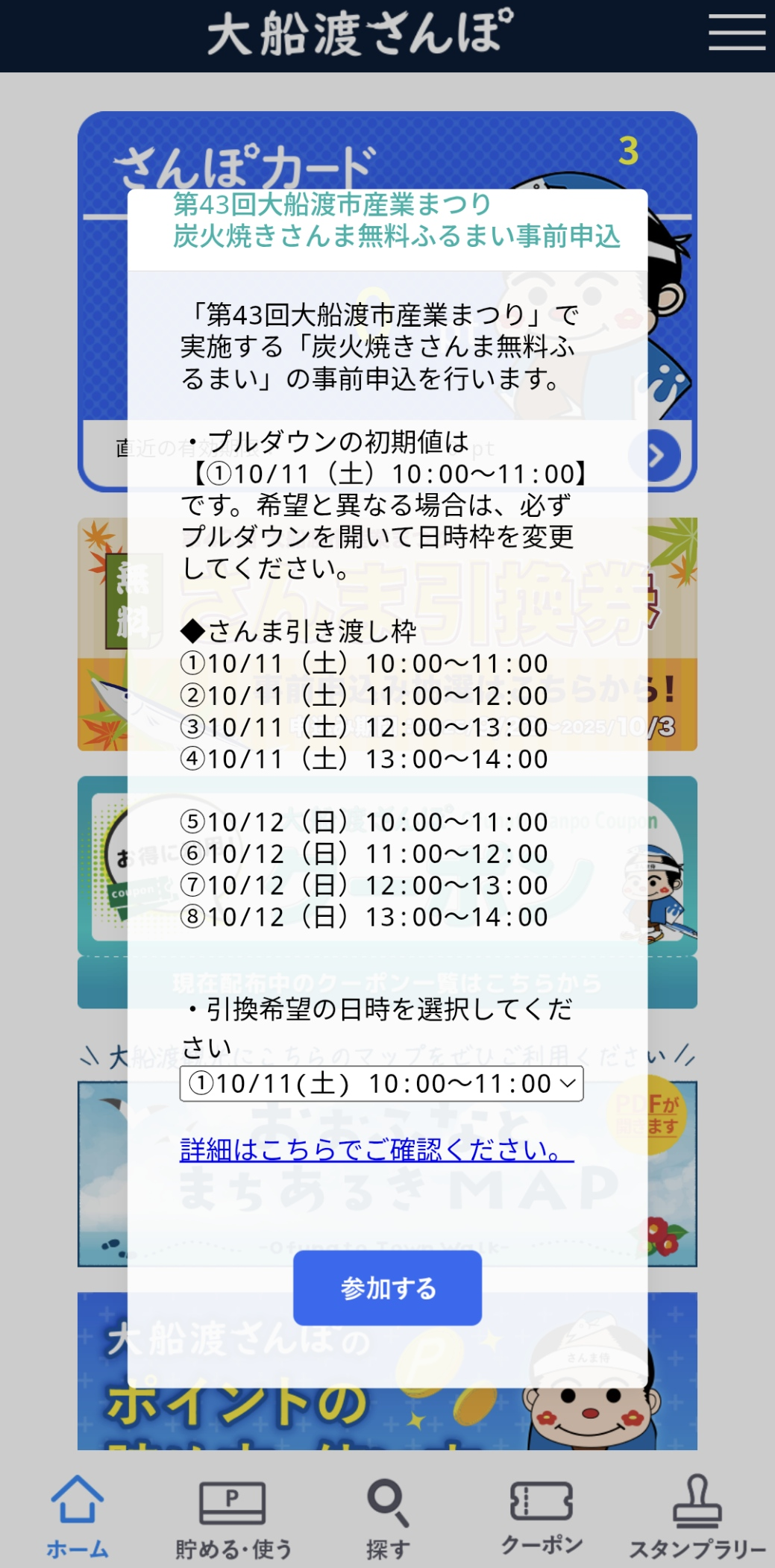This screenshot has width=775, height=1568.
Task: Open the time slot dropdown
Action: (381, 1084)
